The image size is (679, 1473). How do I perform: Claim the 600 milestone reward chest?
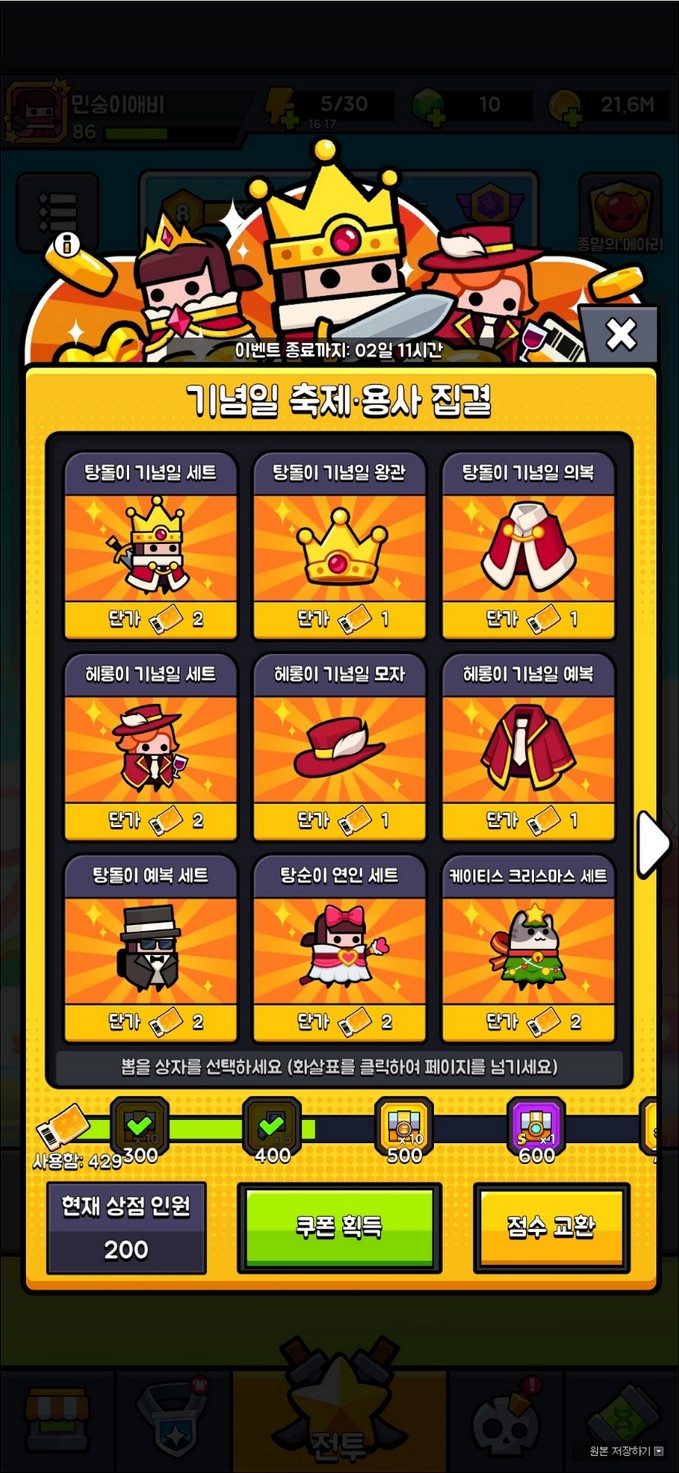pyautogui.click(x=537, y=1126)
